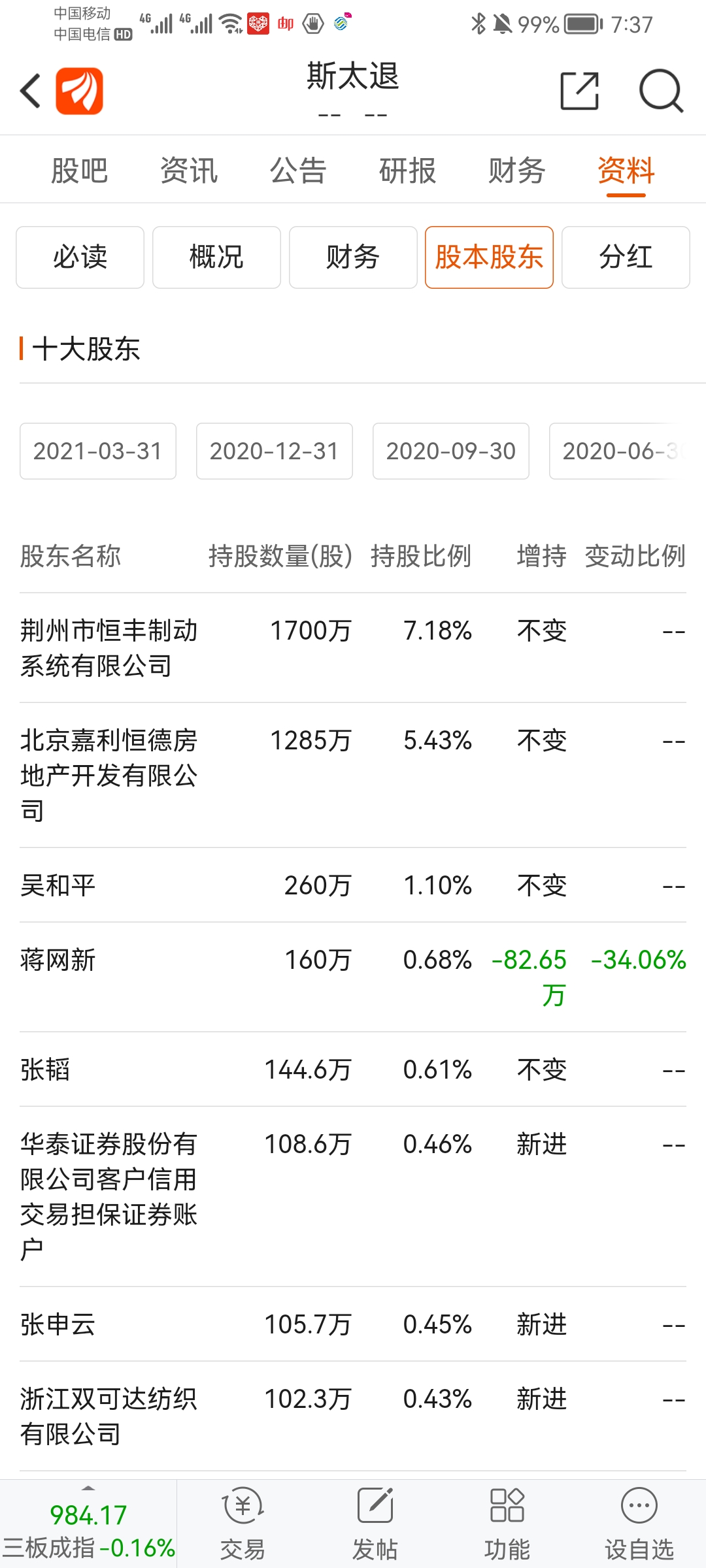706x1568 pixels.
Task: Open the 研报 tab
Action: tap(407, 171)
